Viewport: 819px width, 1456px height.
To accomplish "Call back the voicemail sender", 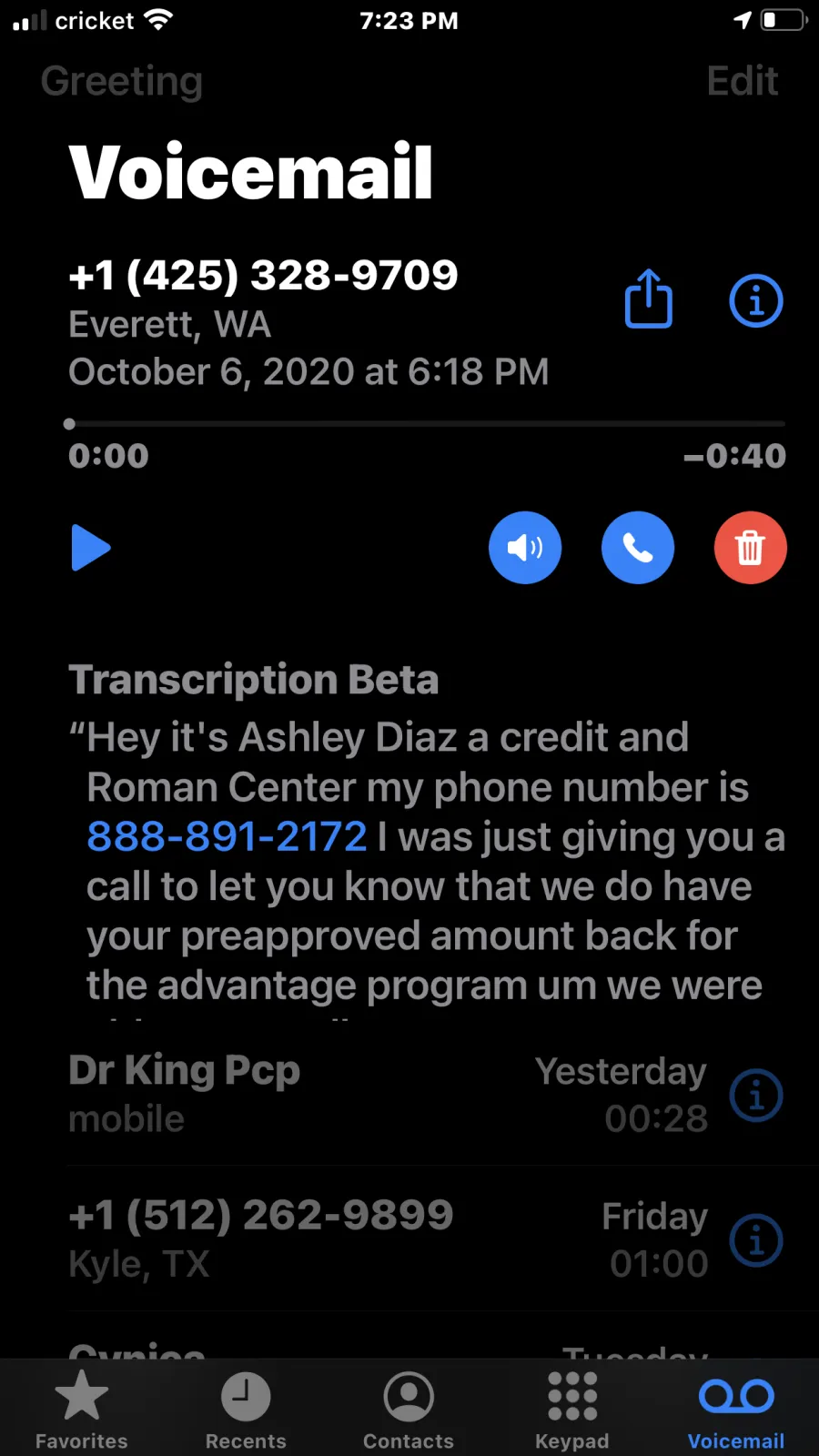I will coord(638,548).
